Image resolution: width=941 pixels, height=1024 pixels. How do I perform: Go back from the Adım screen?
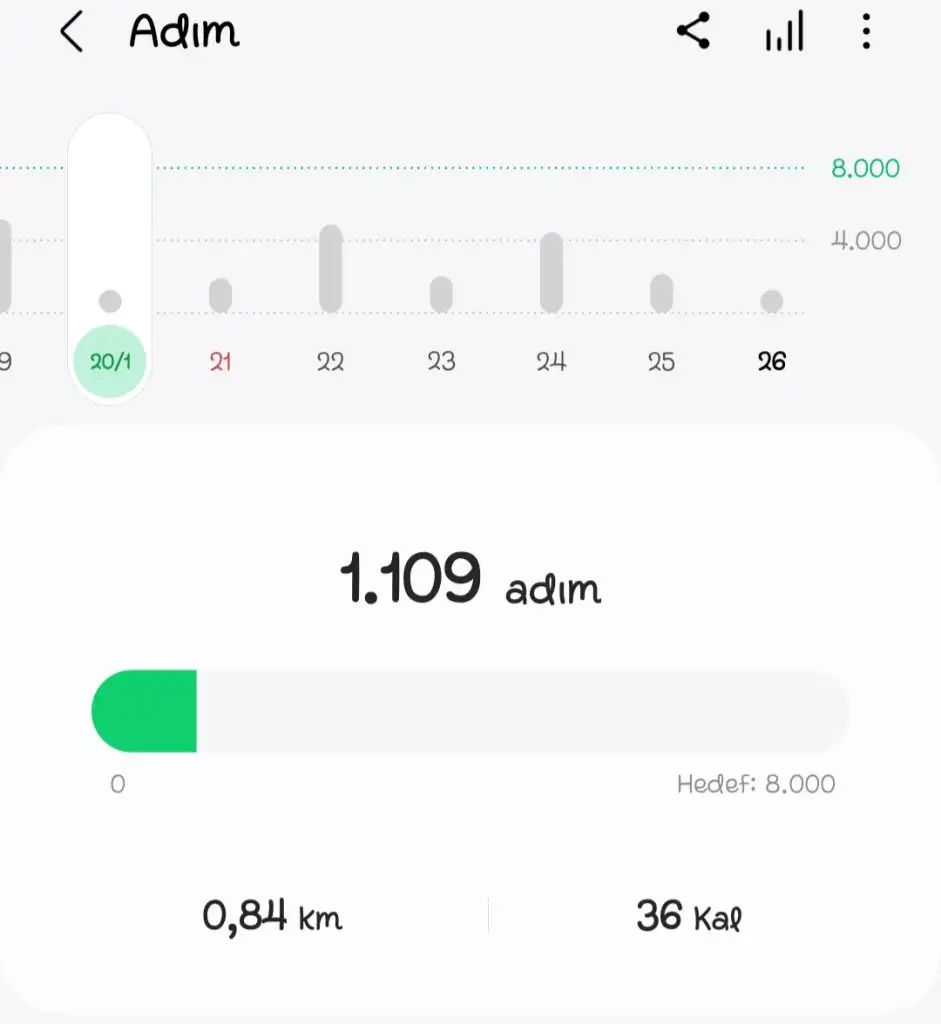pos(71,33)
